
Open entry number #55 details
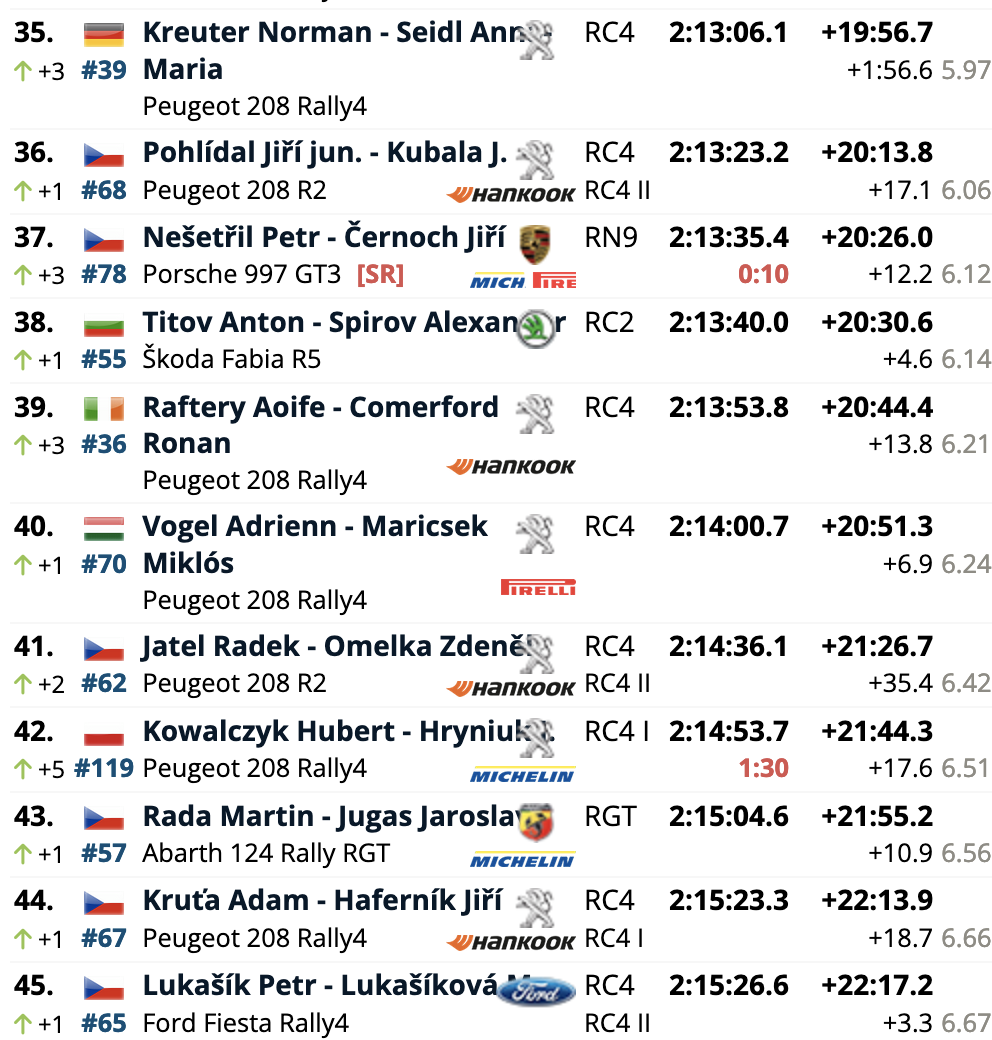click(103, 359)
